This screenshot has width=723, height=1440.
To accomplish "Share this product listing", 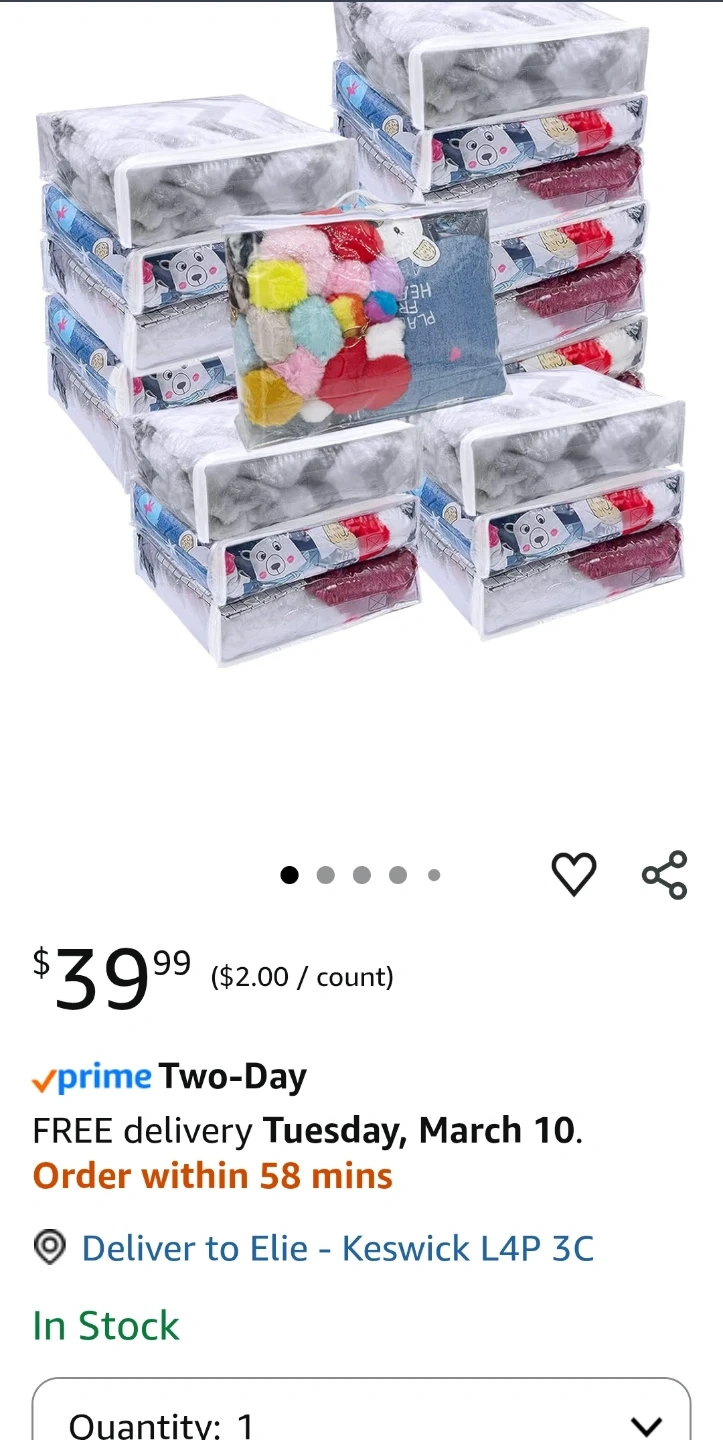I will [x=664, y=875].
